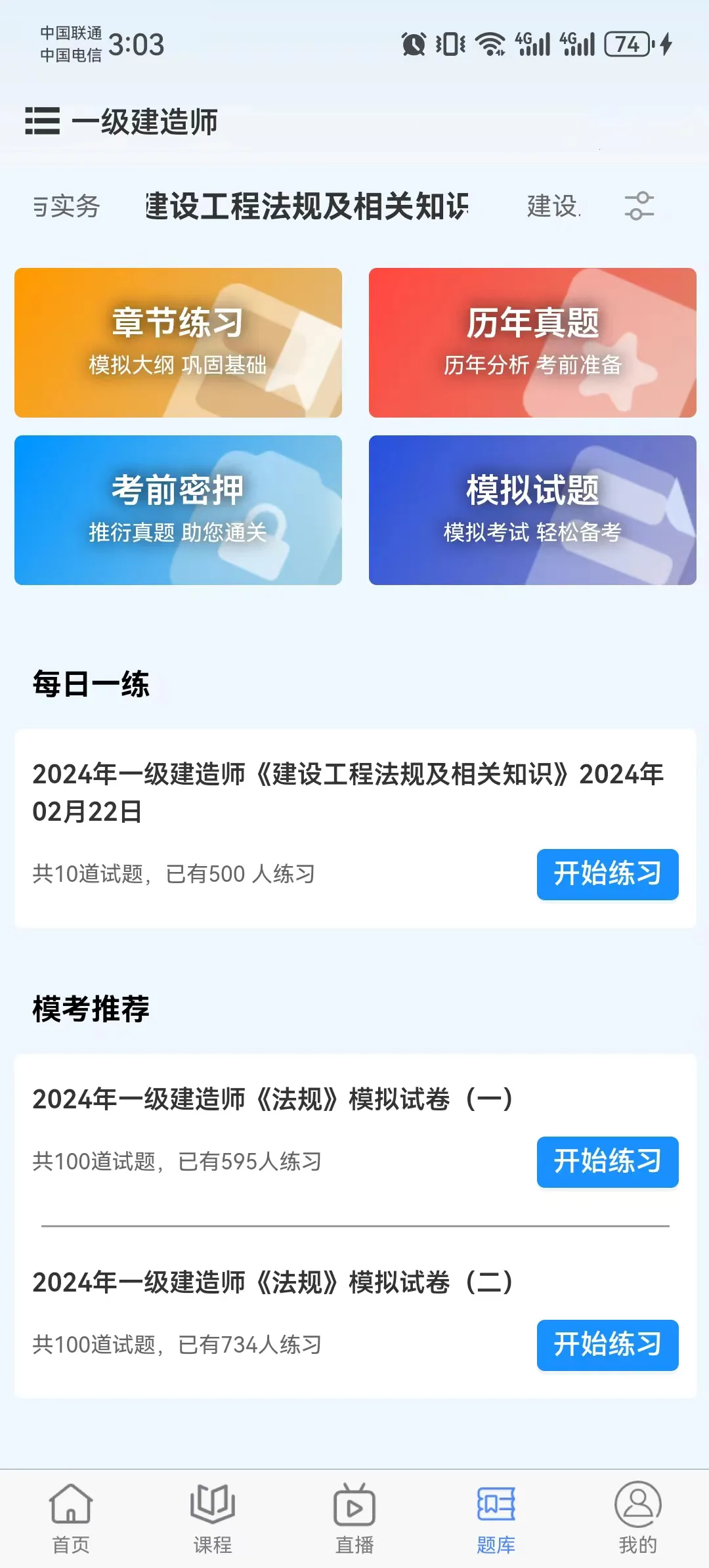Open the 考前密押 pre-exam prediction card
709x1568 pixels.
point(178,509)
